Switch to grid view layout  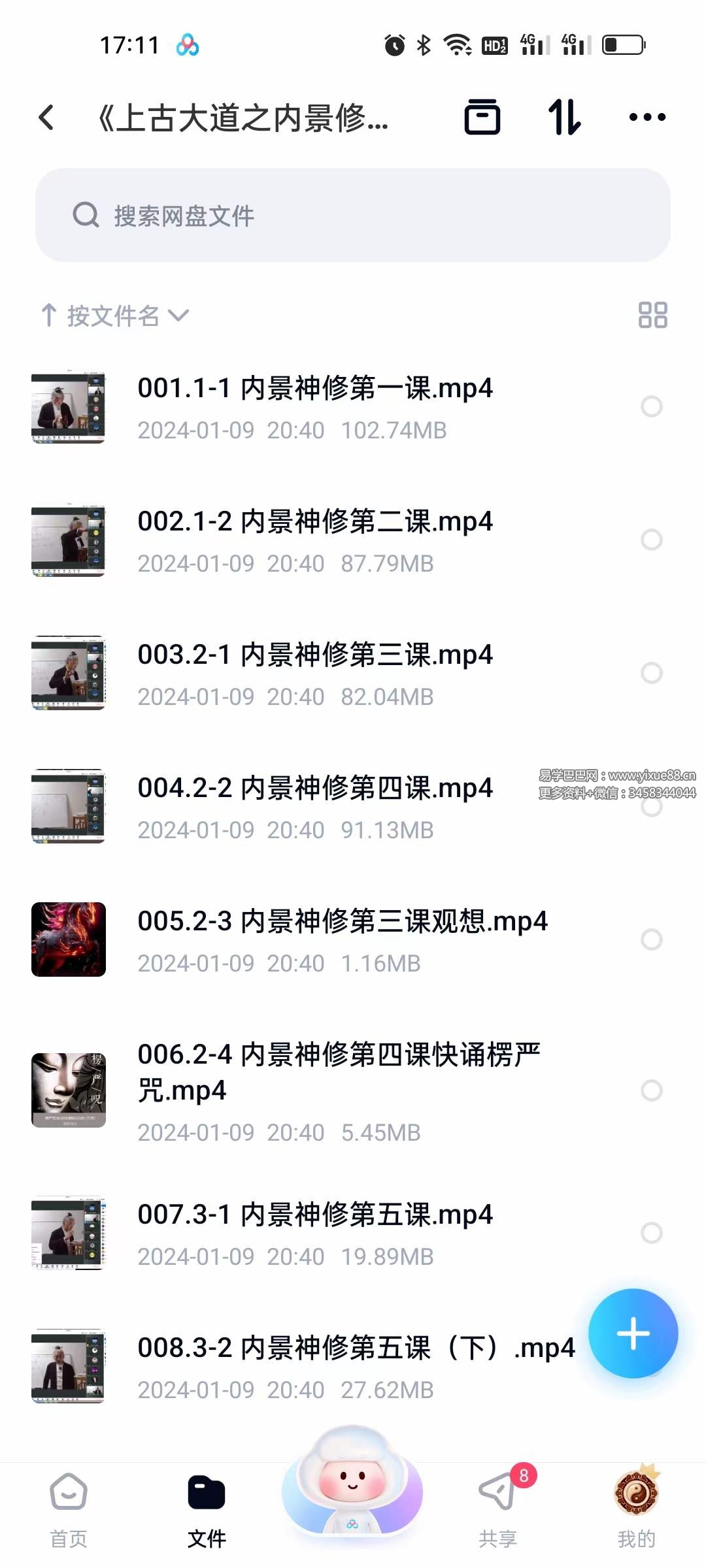(653, 316)
